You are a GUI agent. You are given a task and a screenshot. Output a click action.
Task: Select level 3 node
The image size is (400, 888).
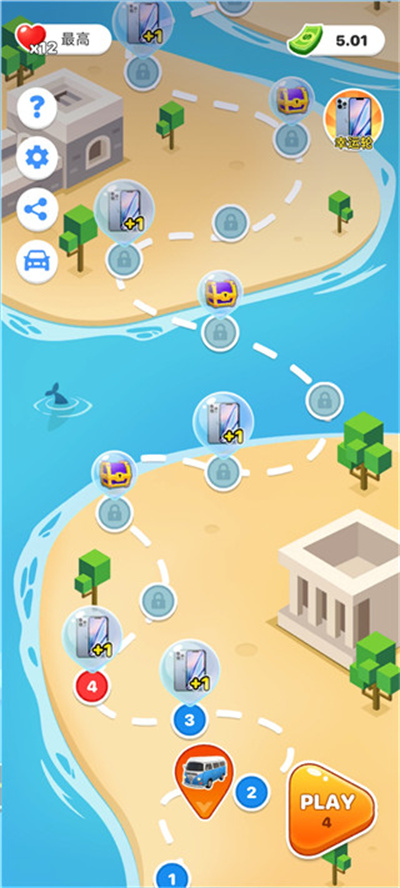pyautogui.click(x=190, y=720)
